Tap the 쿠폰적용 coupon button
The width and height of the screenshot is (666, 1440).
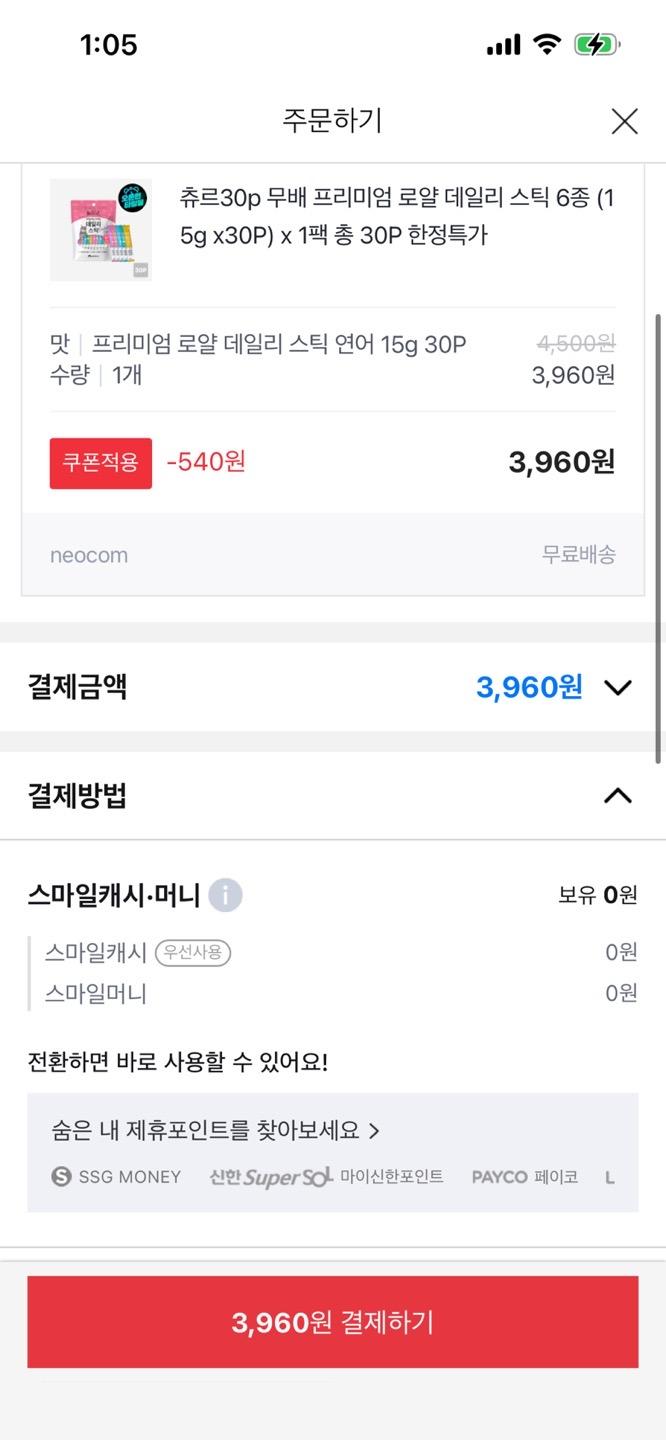point(101,463)
